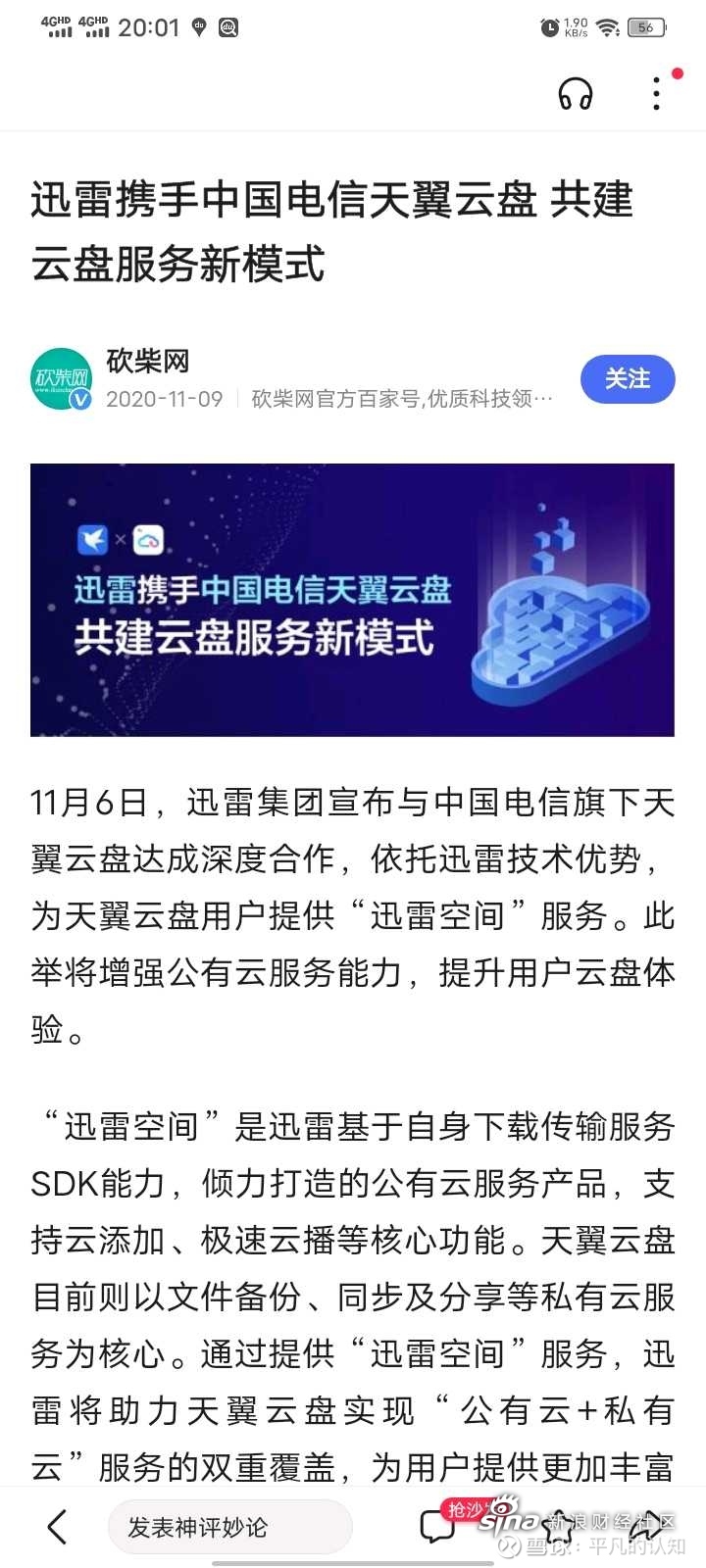
Task: Open the three-dot overflow menu
Action: pyautogui.click(x=657, y=94)
